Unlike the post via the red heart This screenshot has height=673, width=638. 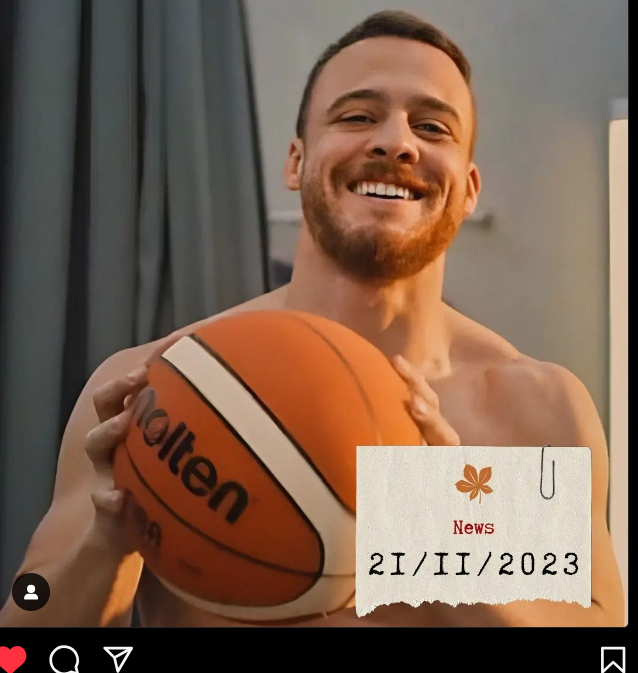(x=12, y=659)
